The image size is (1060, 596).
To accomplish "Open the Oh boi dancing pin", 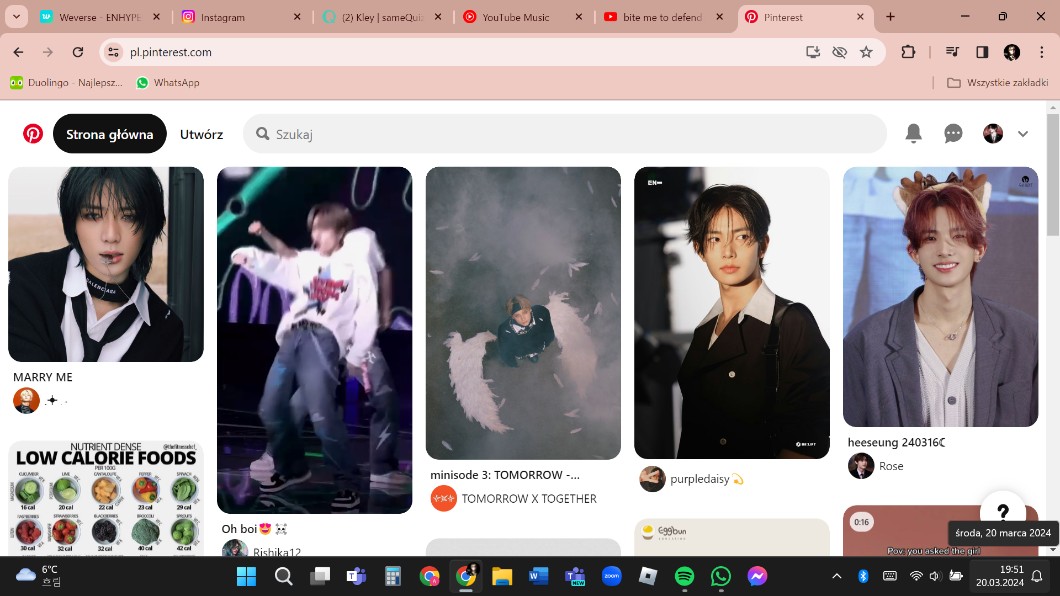I will click(314, 340).
